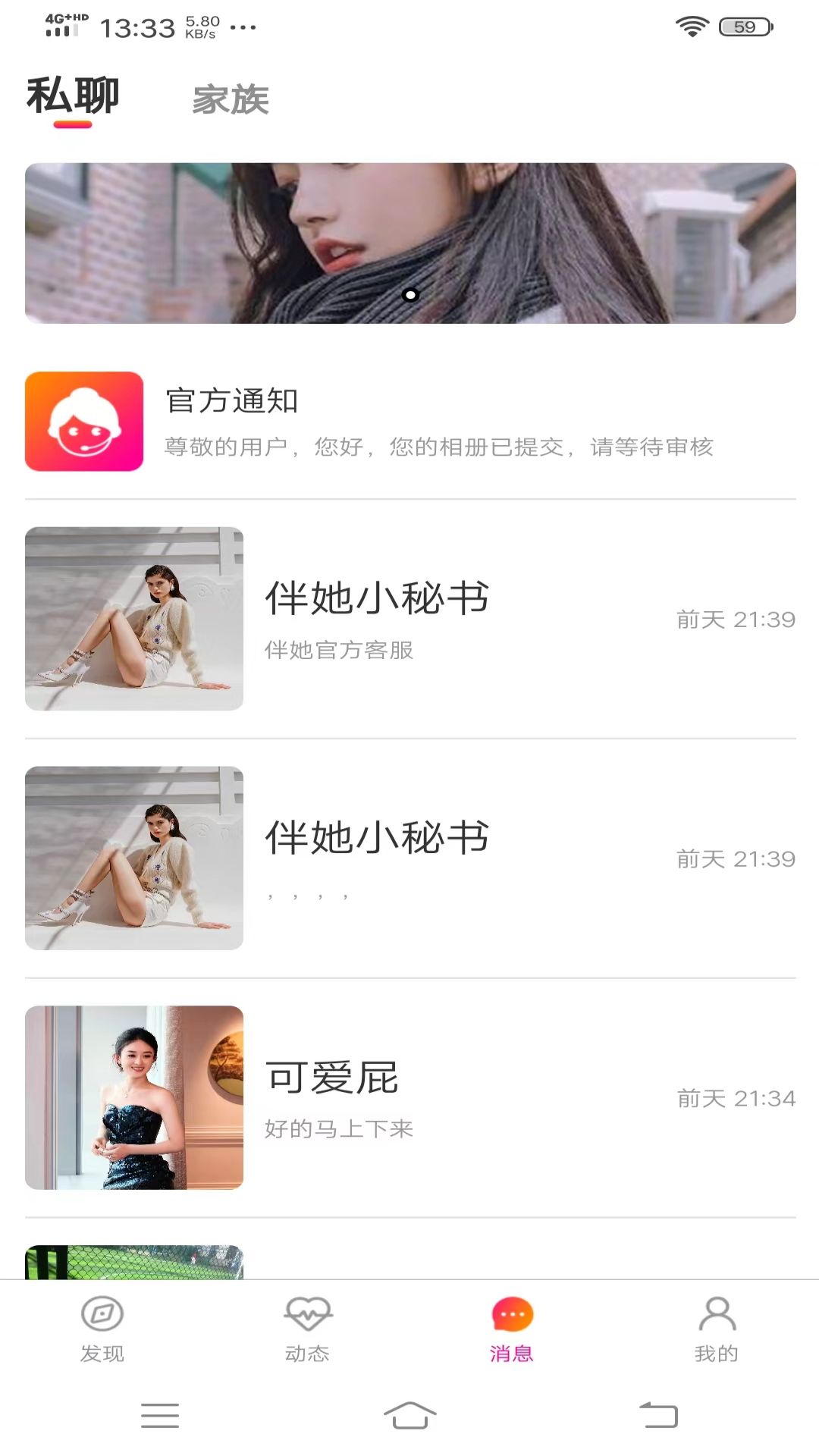819x1456 pixels.
Task: Switch to the 动态 tab
Action: tap(307, 1328)
